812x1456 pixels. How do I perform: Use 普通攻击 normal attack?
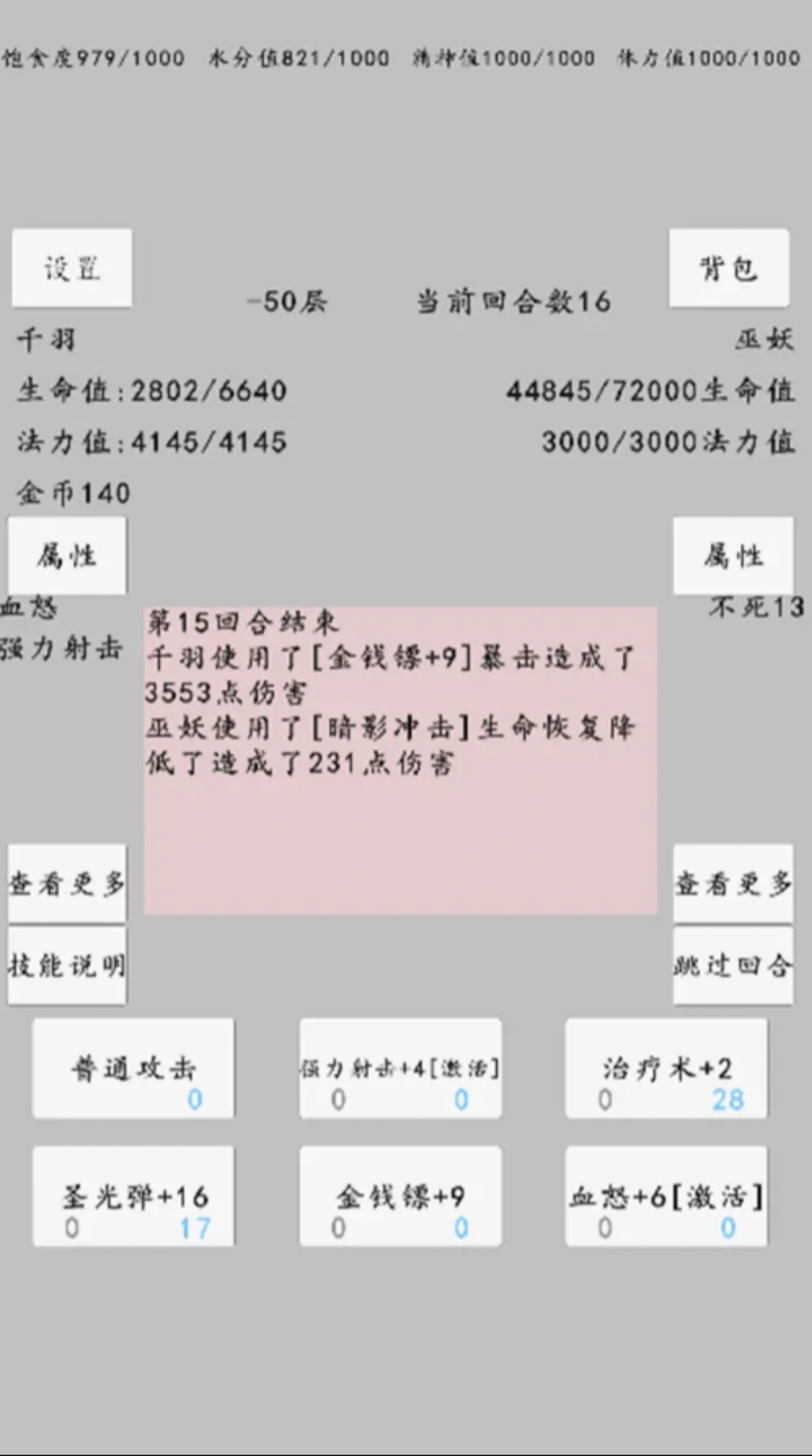133,1068
